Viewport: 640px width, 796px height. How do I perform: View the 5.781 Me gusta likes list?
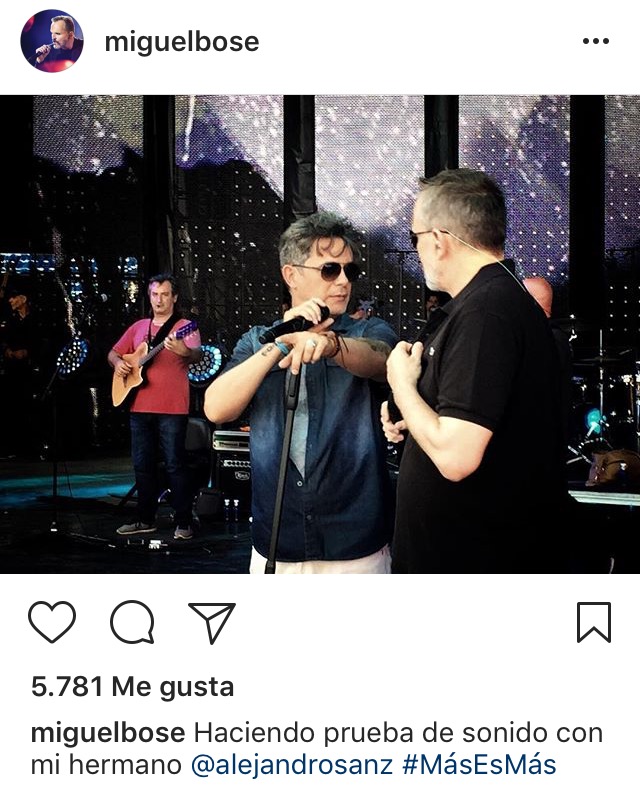pyautogui.click(x=132, y=687)
